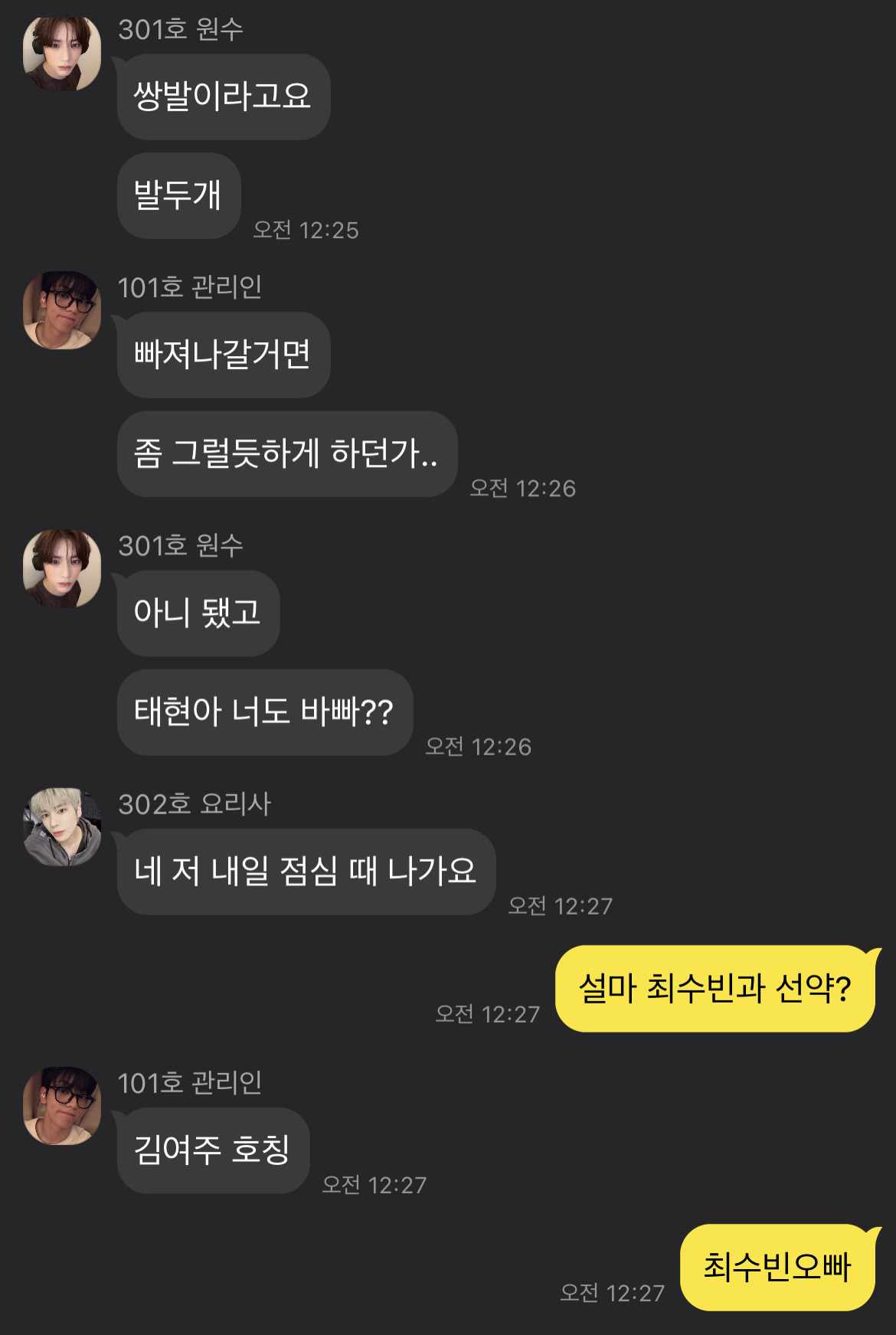
Task: Open 302호 요리사's profile picture
Action: pos(62,827)
